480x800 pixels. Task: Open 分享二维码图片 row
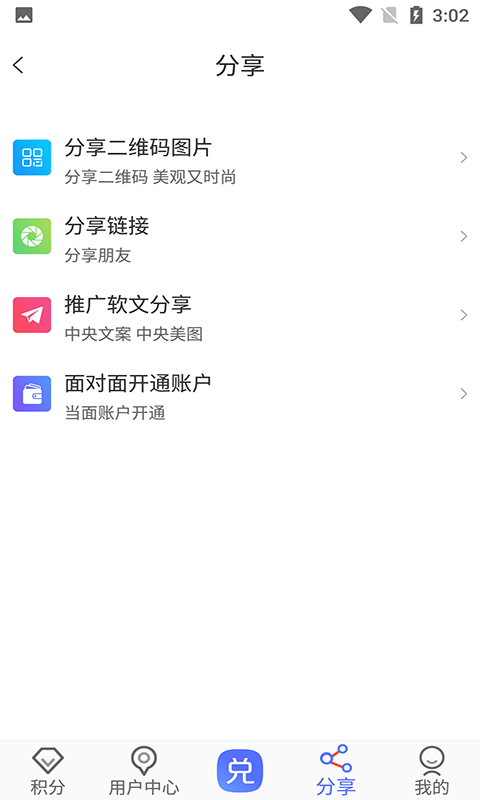tap(240, 158)
